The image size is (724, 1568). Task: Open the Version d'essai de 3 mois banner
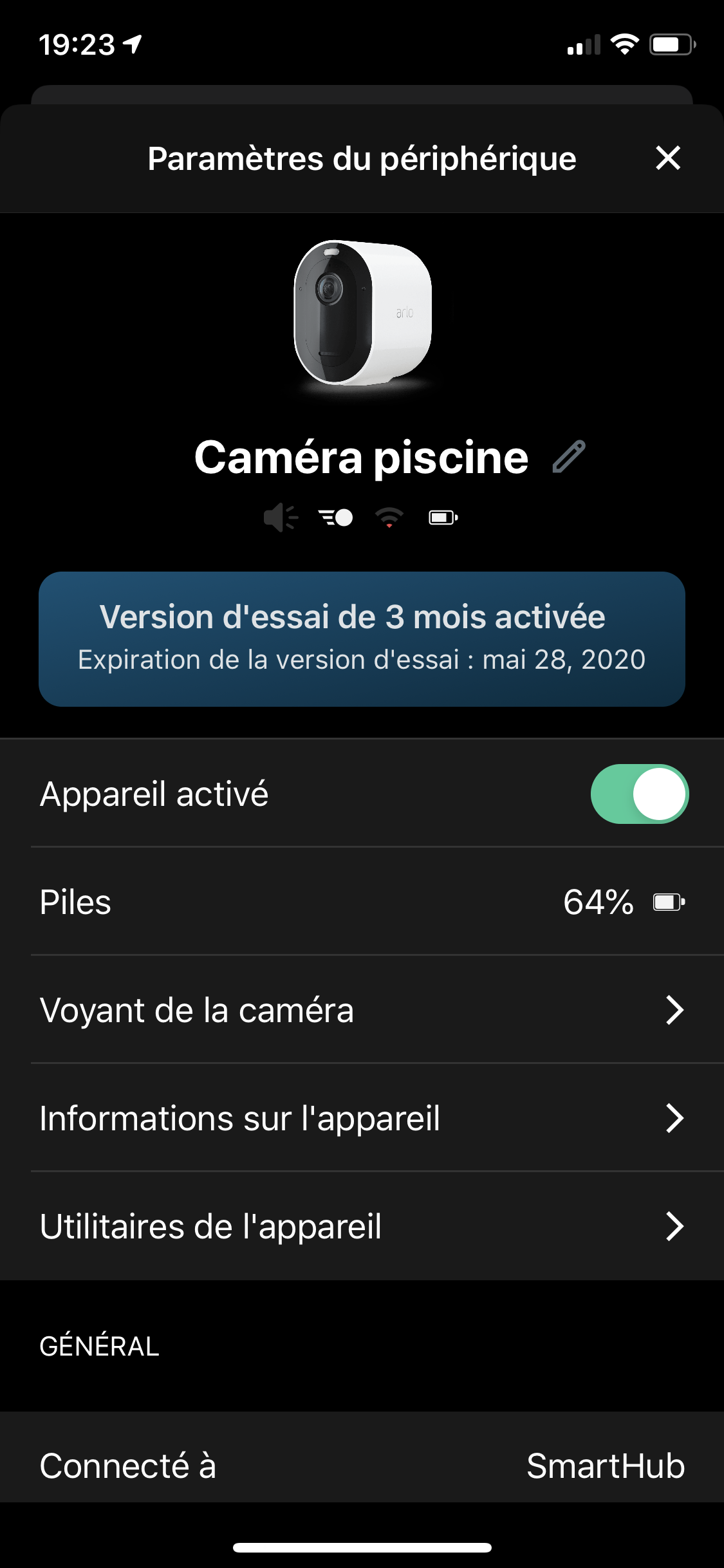point(362,639)
